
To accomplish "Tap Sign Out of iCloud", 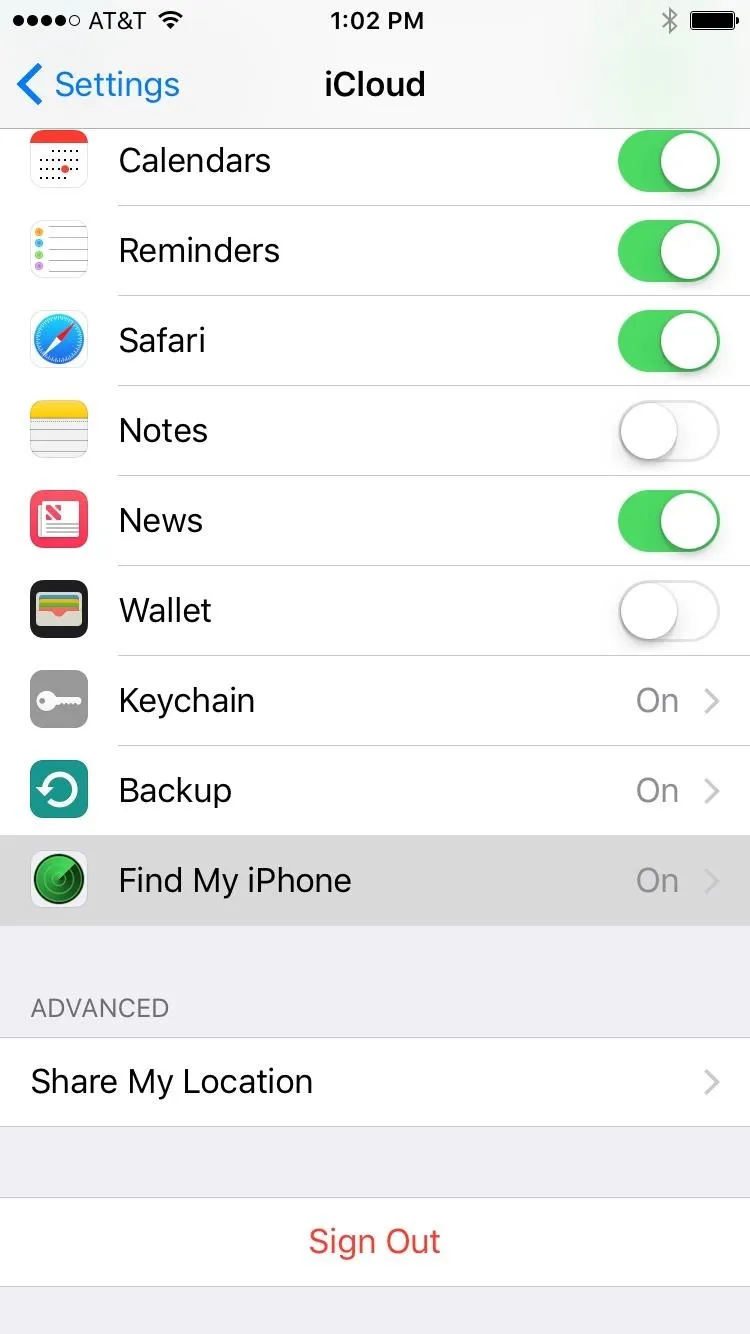I will click(375, 1242).
